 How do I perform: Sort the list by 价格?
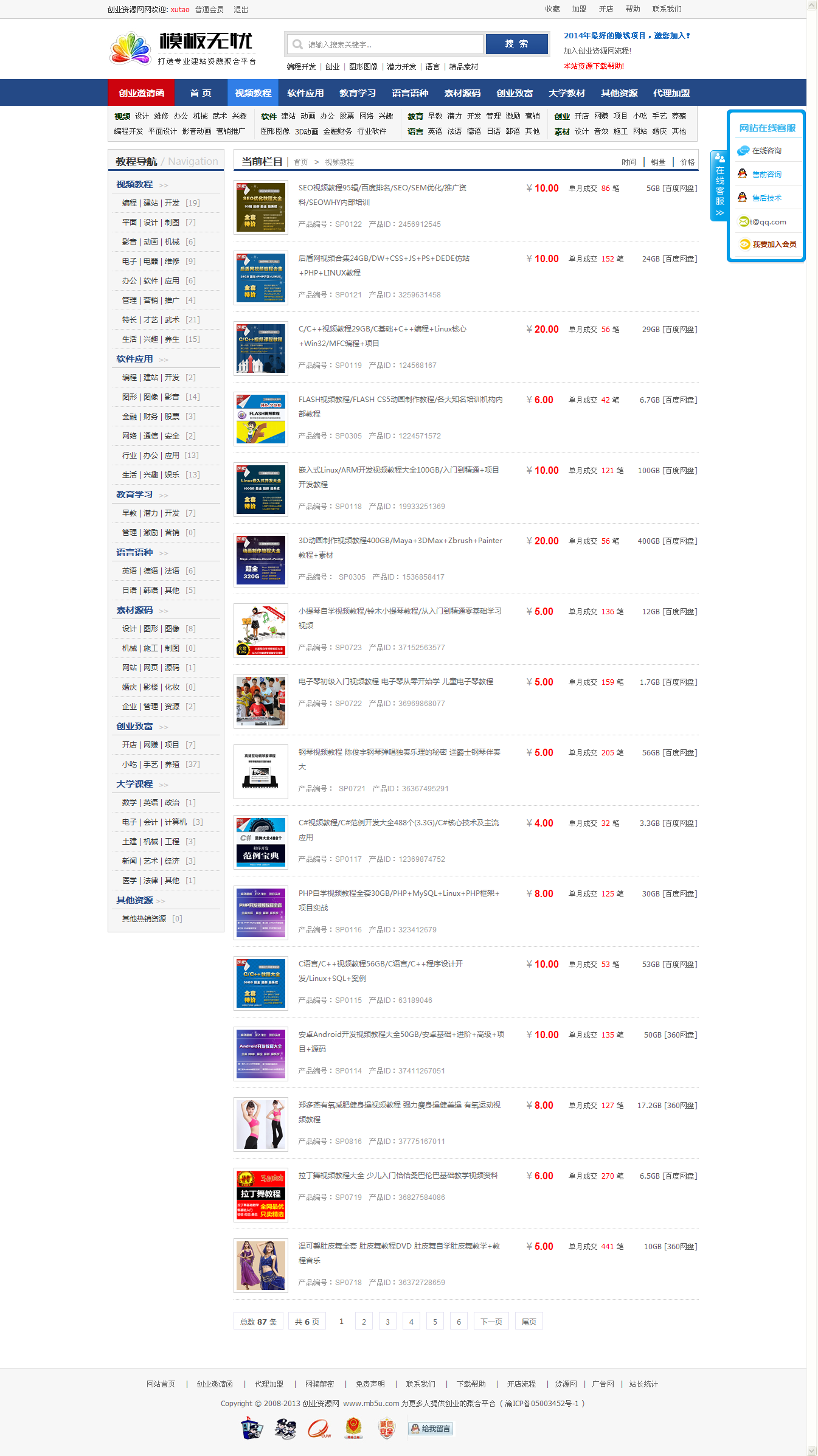pyautogui.click(x=687, y=162)
